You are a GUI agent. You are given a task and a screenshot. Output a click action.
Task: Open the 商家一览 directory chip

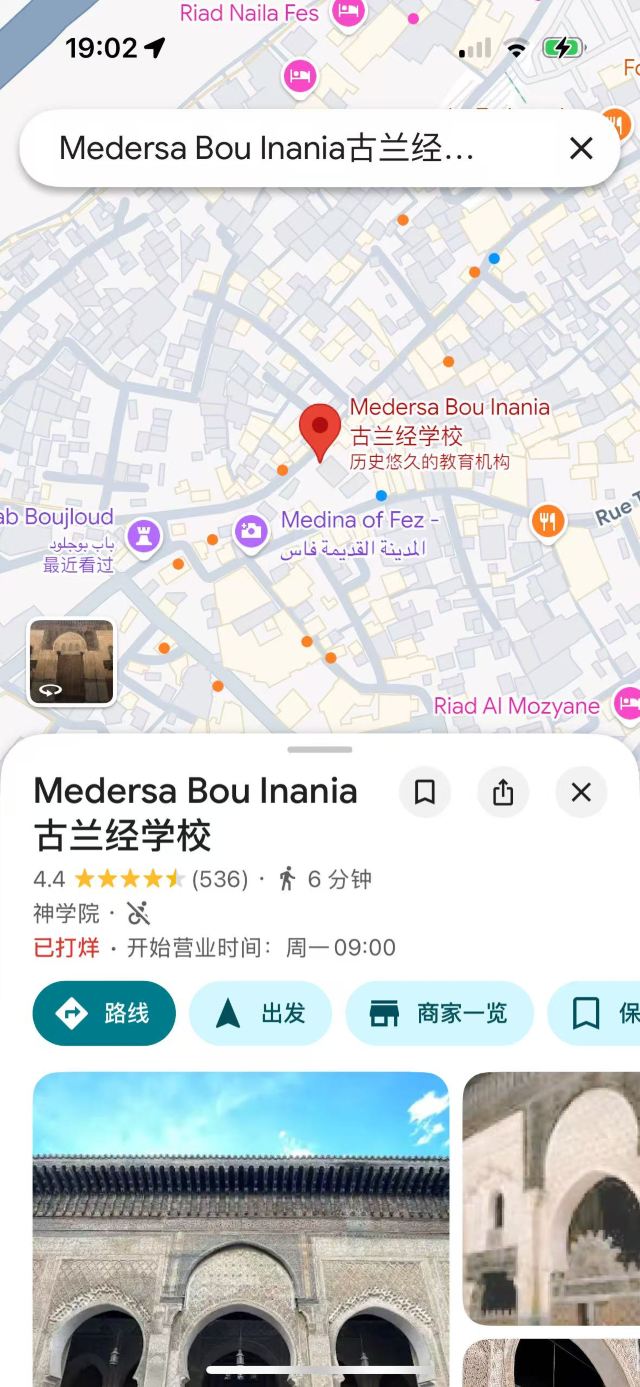tap(440, 1014)
